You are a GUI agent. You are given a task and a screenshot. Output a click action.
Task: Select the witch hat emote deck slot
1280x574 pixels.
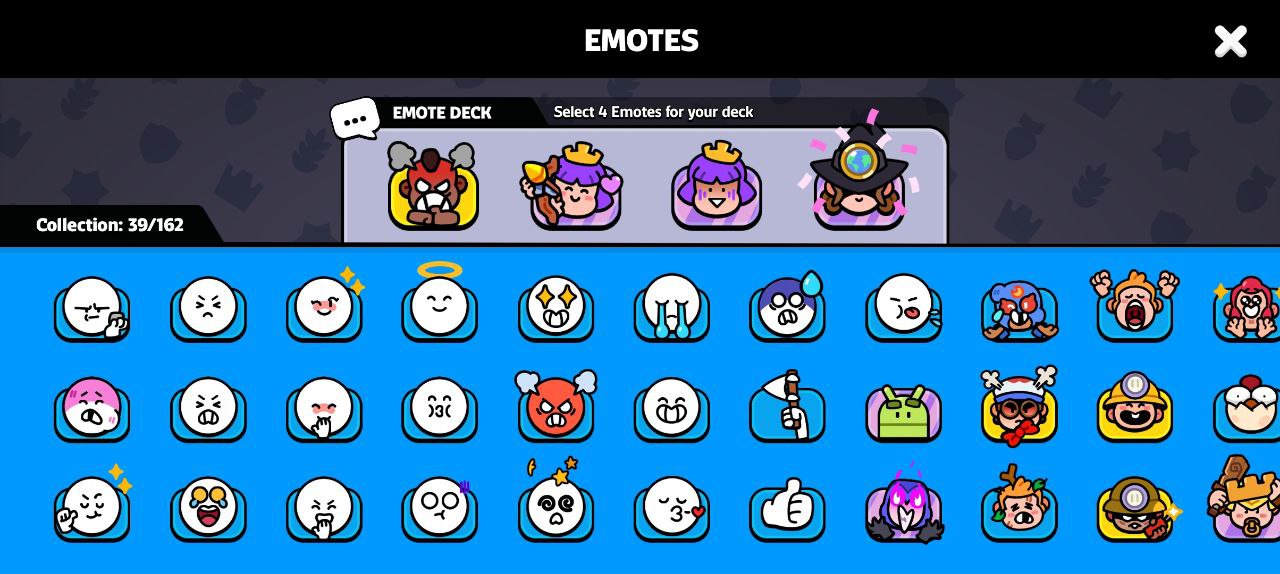click(859, 187)
